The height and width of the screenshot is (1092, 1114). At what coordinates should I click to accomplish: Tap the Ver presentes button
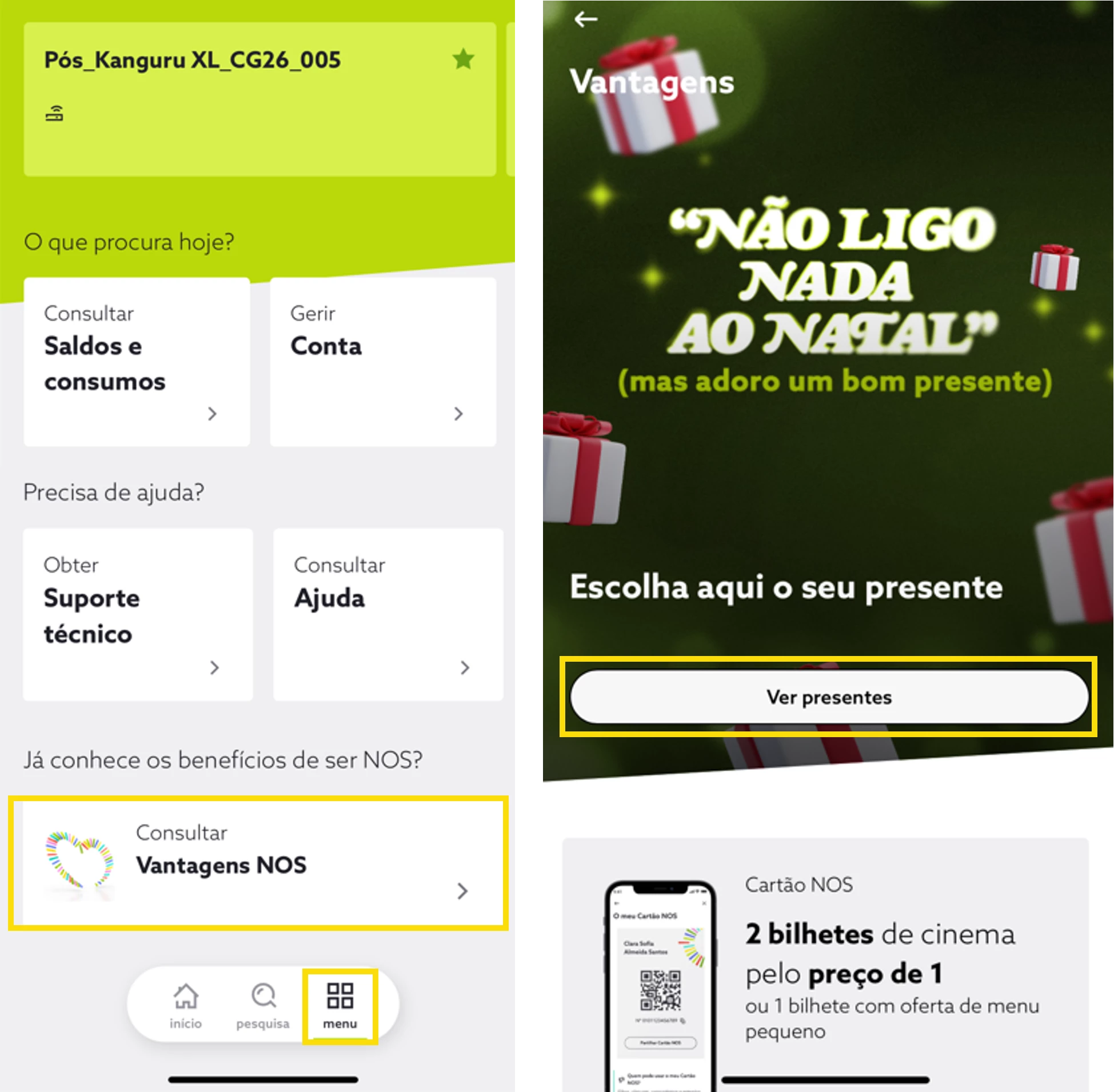[828, 697]
